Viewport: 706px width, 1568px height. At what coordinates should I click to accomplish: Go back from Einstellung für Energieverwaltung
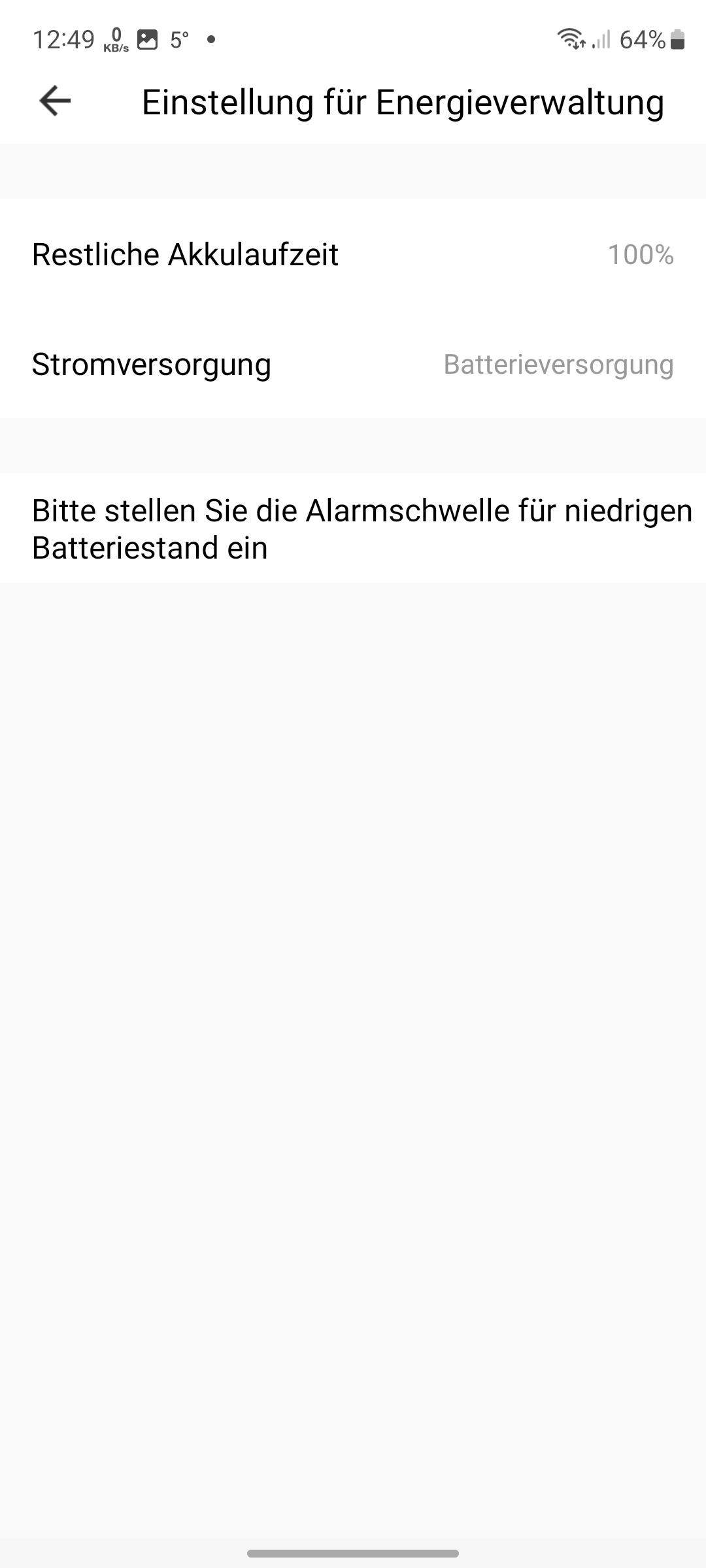(x=55, y=101)
